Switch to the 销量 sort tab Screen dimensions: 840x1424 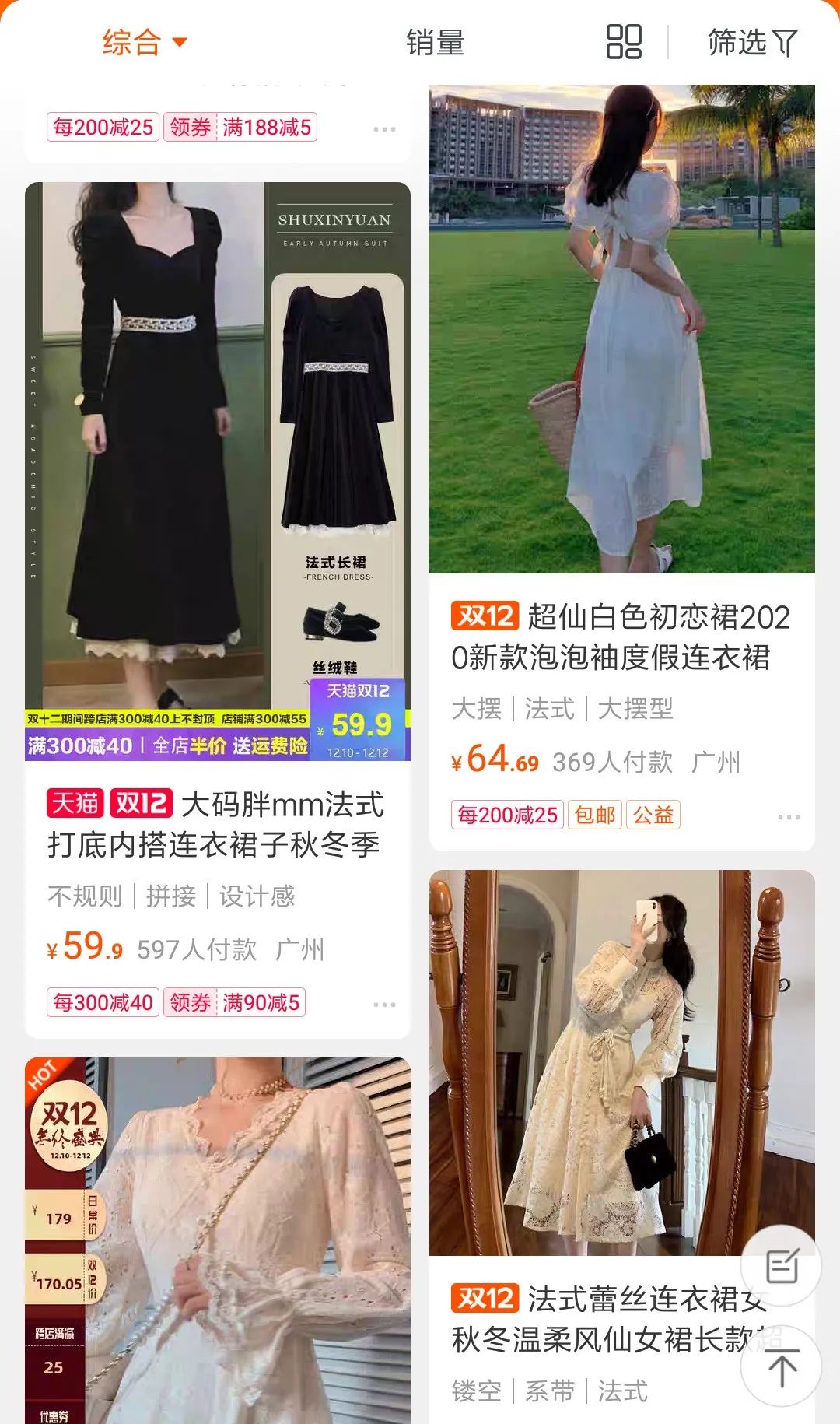(434, 44)
